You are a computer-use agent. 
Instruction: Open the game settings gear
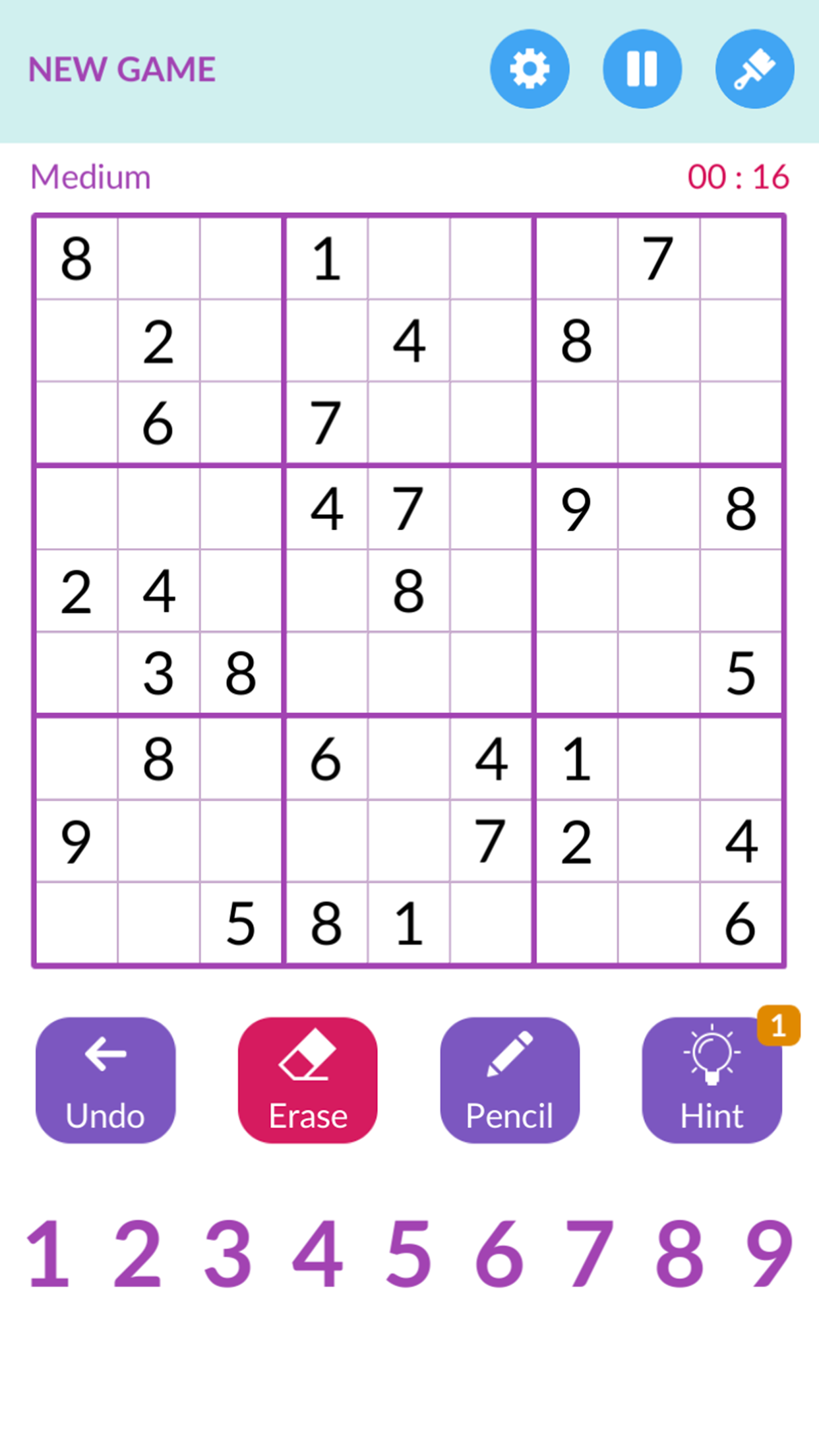tap(530, 69)
